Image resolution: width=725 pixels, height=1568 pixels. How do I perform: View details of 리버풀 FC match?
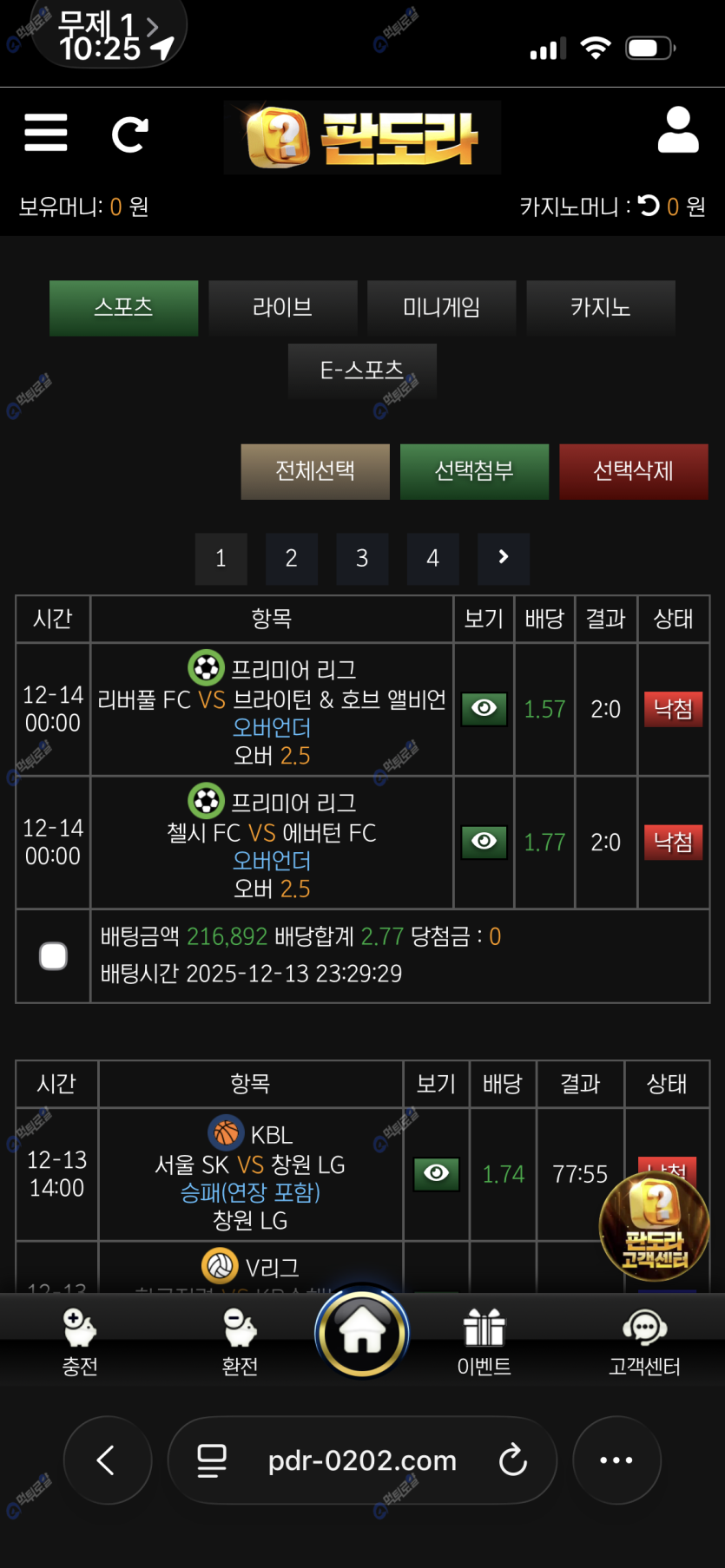[x=484, y=709]
